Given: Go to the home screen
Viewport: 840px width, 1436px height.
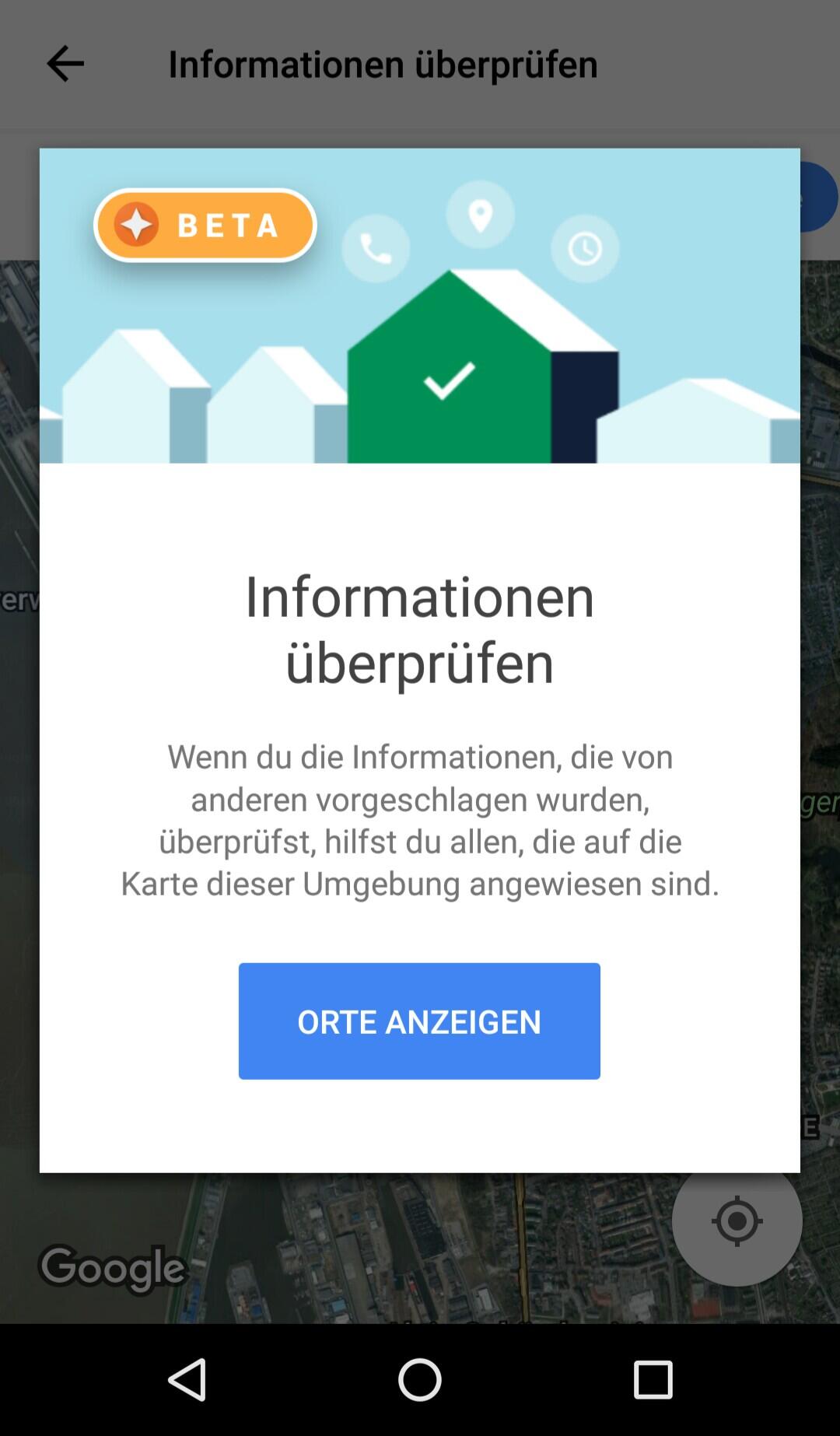Looking at the screenshot, I should (419, 1379).
